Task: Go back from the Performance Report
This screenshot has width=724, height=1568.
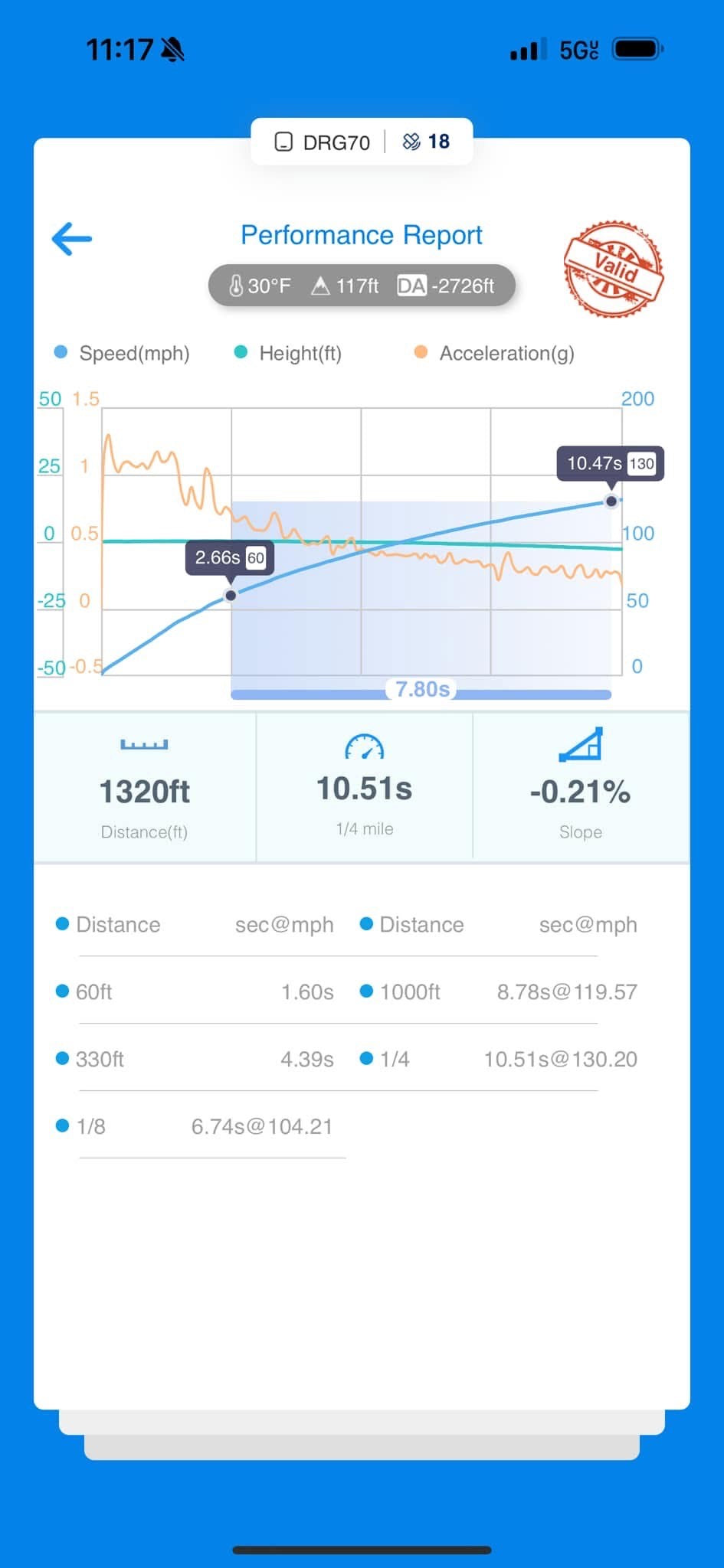Action: (72, 238)
